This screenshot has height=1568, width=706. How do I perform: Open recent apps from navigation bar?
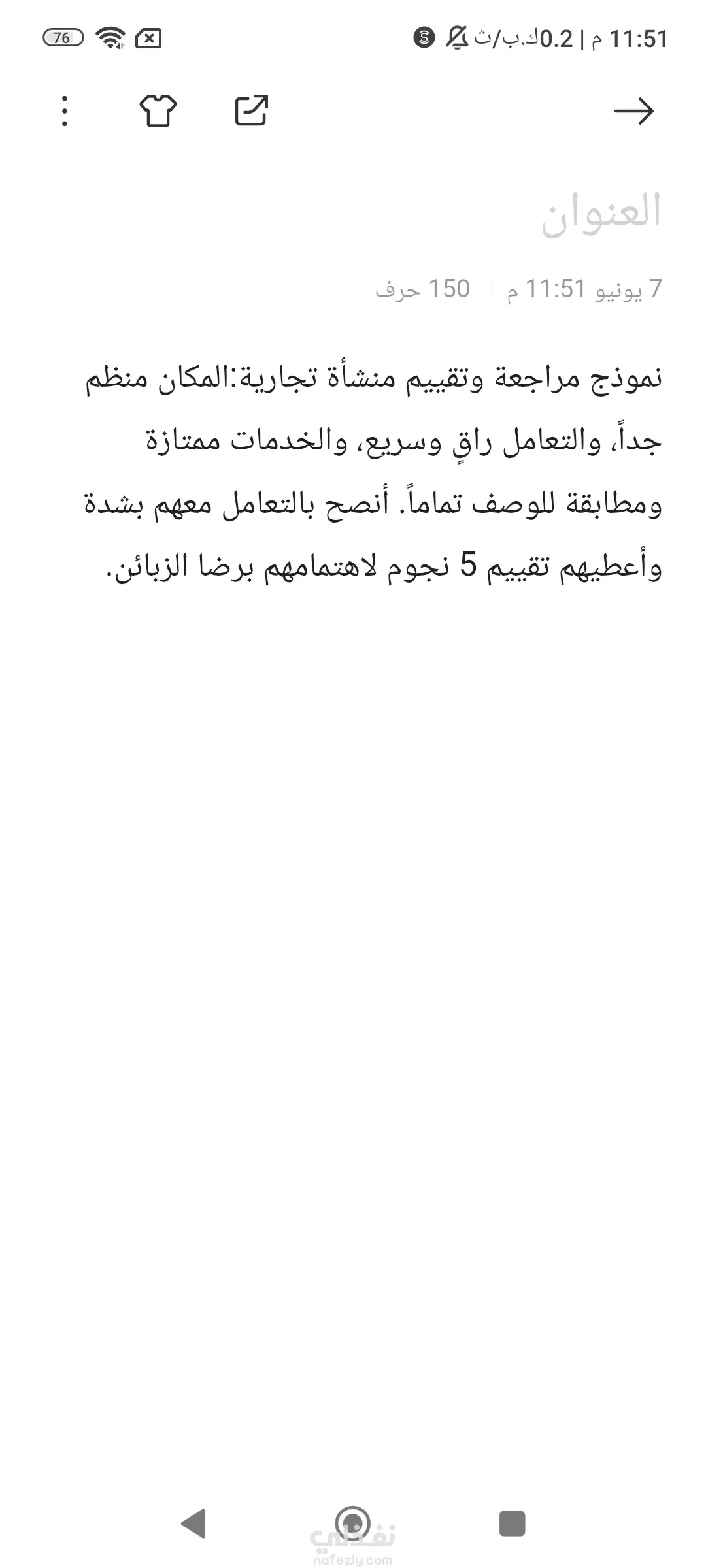pyautogui.click(x=512, y=1524)
